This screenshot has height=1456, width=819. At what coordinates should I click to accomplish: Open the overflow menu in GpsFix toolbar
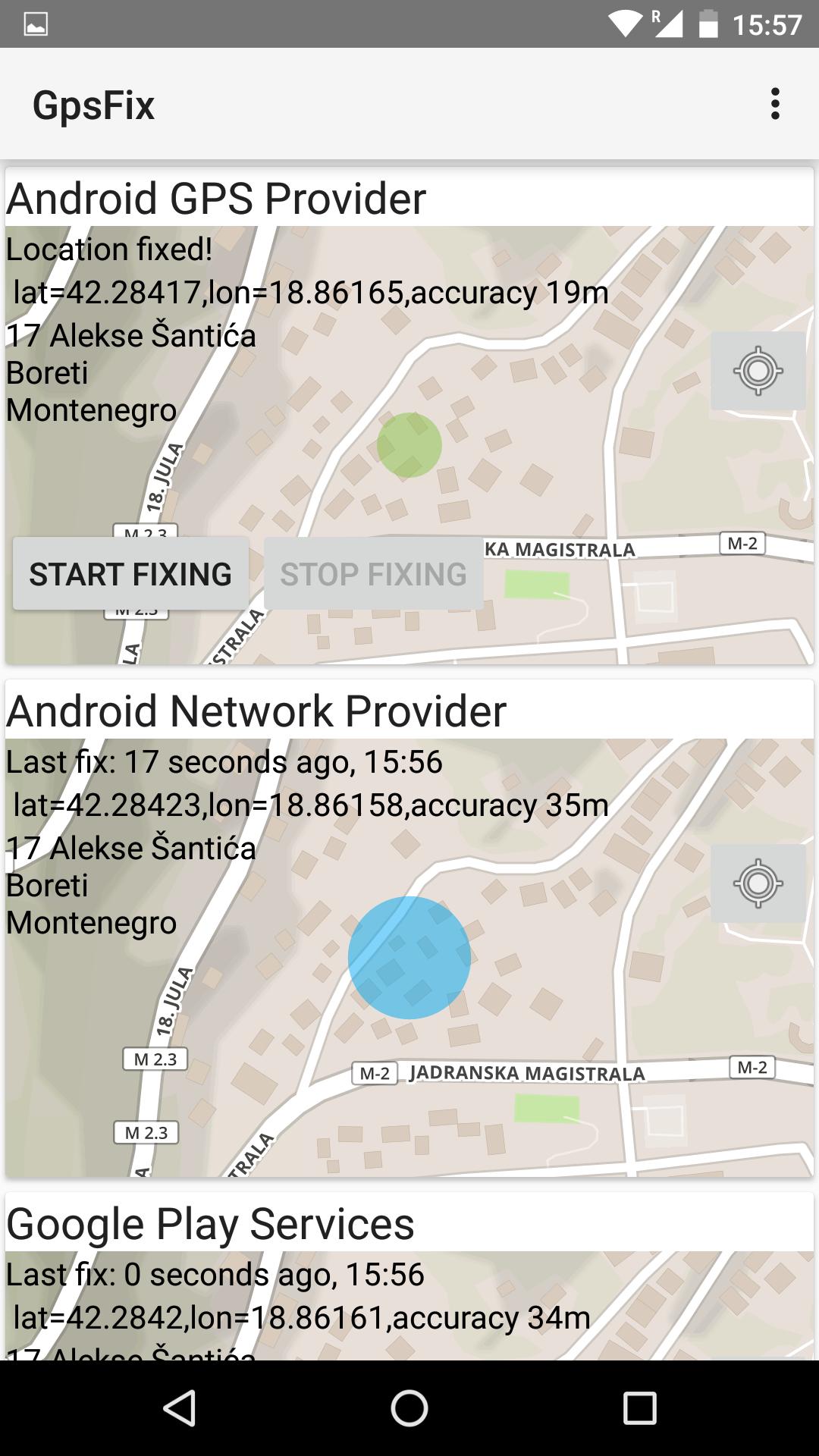(774, 104)
